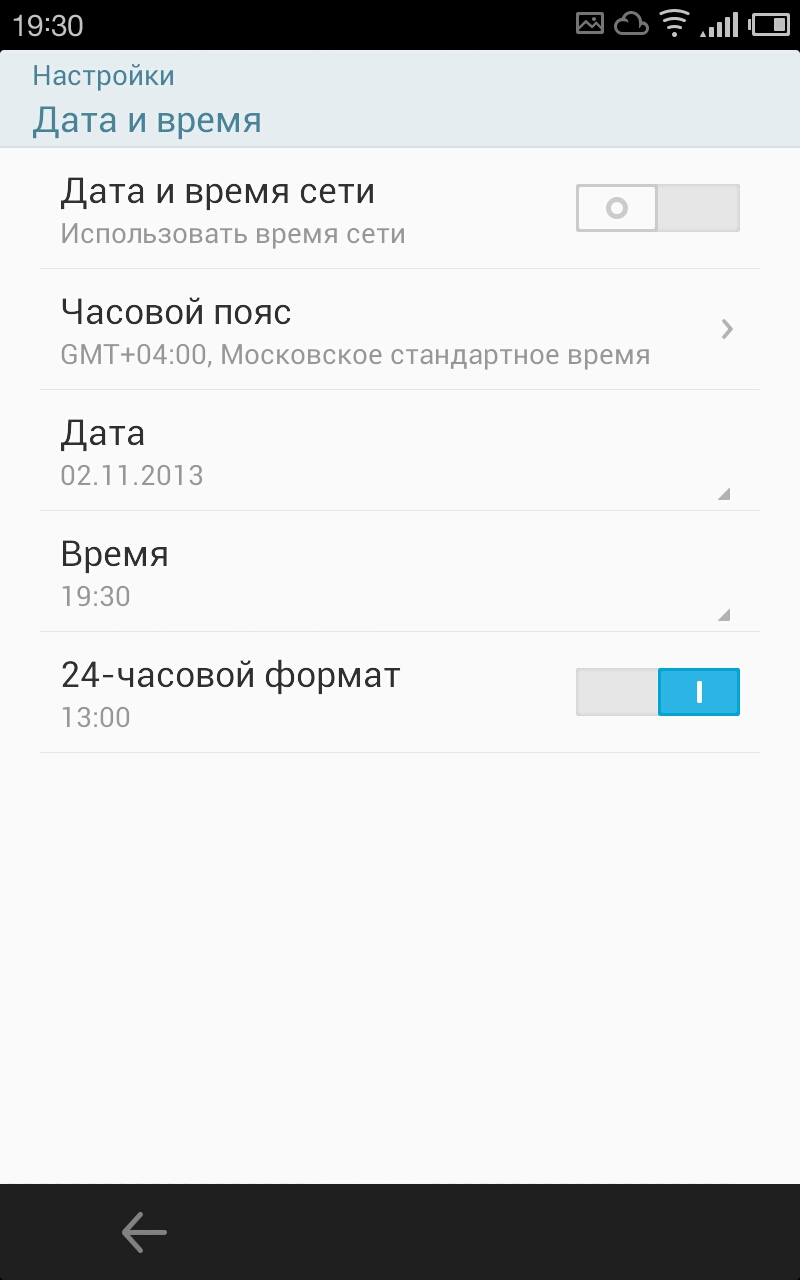Enable the Дата и время сети switch
800x1280 pixels.
point(657,208)
